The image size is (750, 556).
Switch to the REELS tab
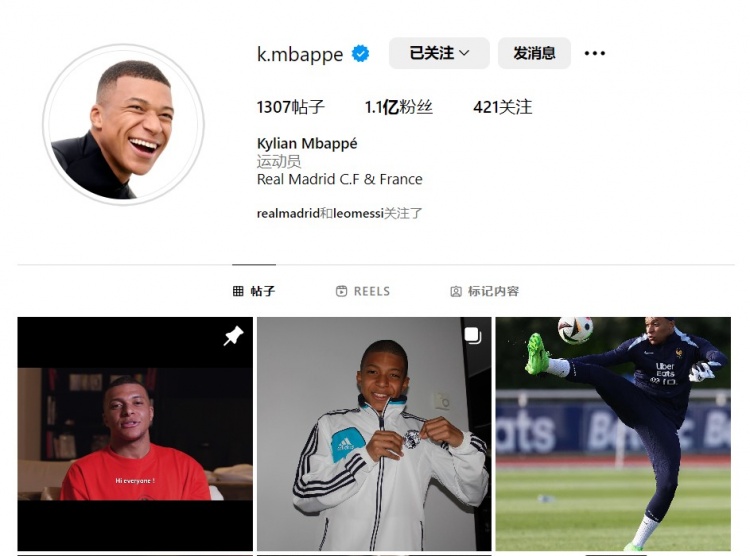[363, 291]
